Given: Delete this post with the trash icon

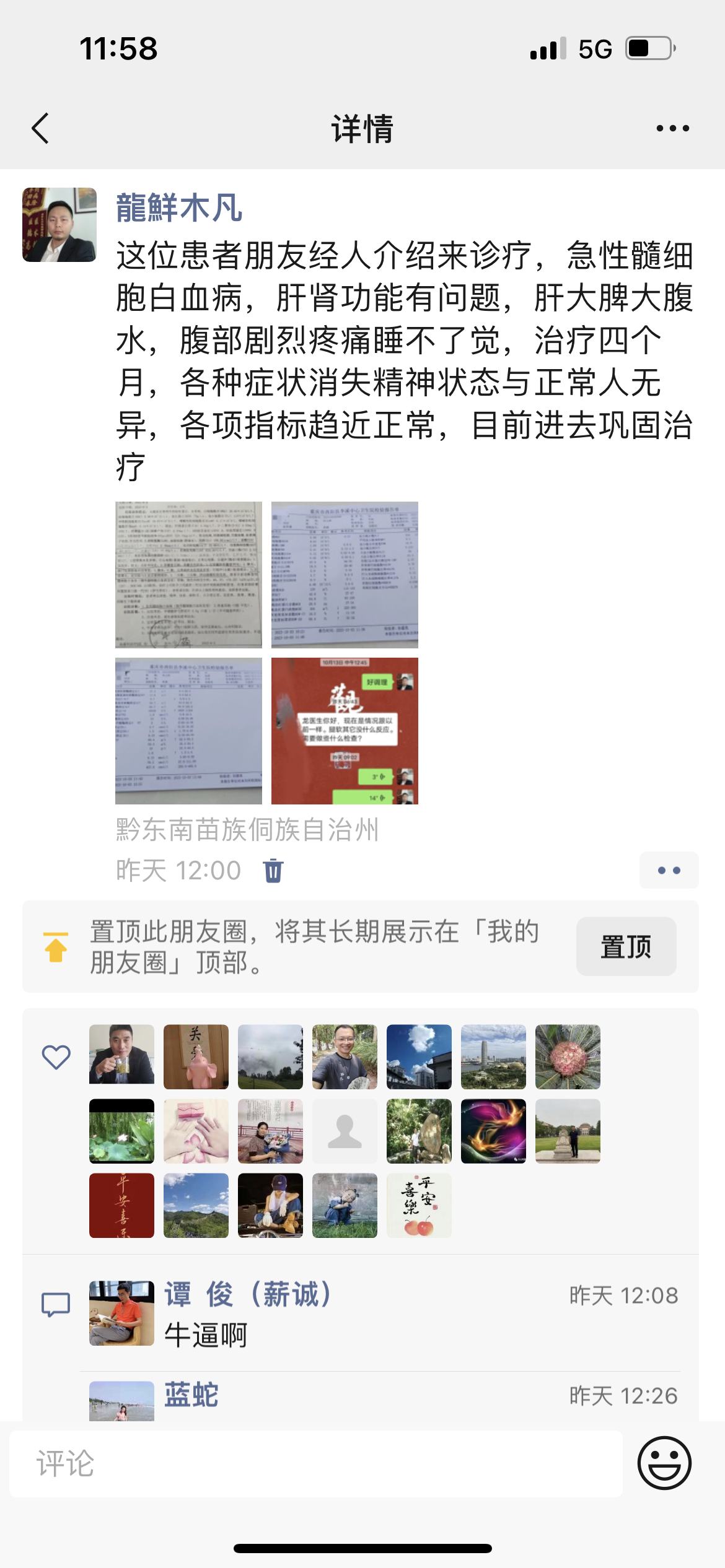Looking at the screenshot, I should (x=273, y=870).
